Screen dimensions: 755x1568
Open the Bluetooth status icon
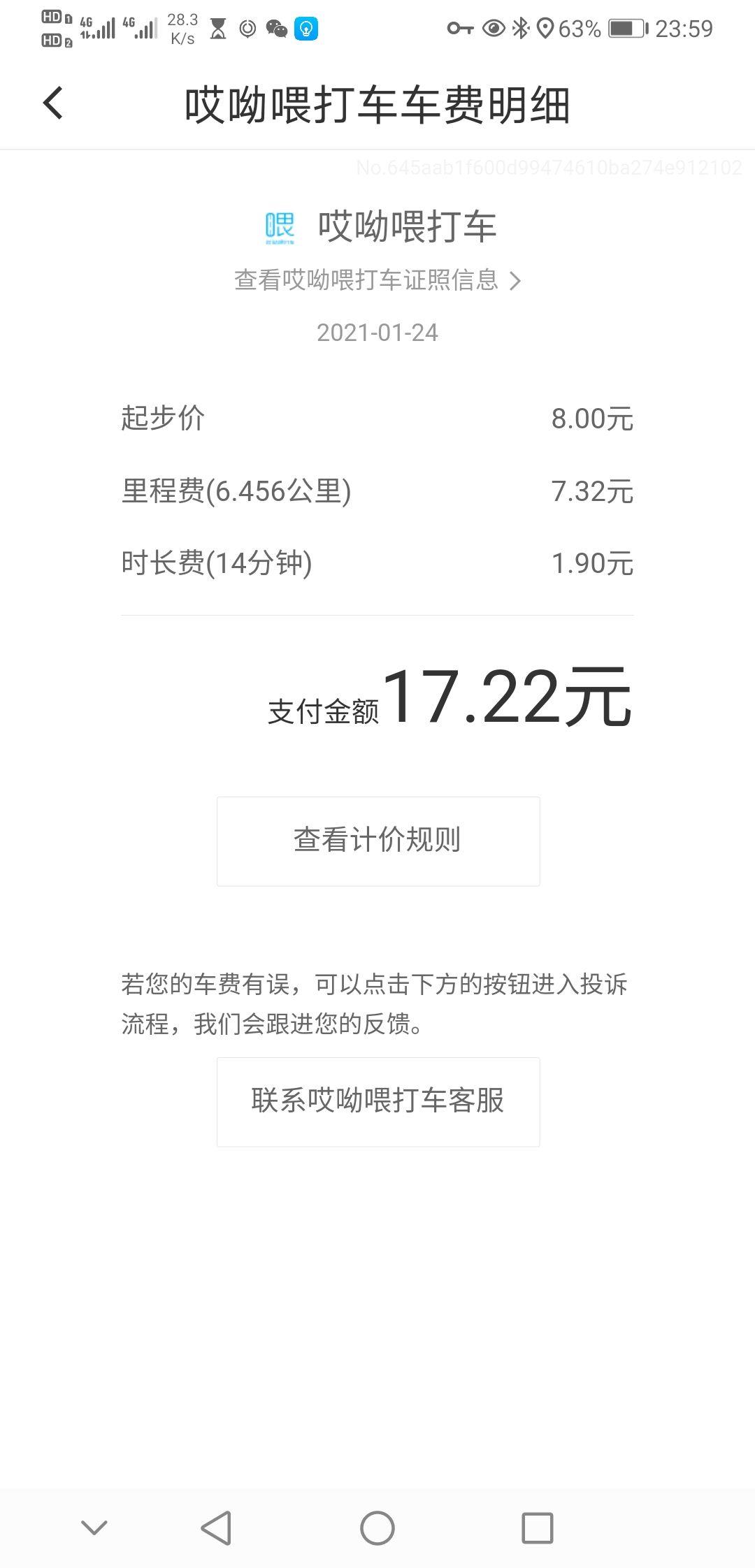click(520, 28)
